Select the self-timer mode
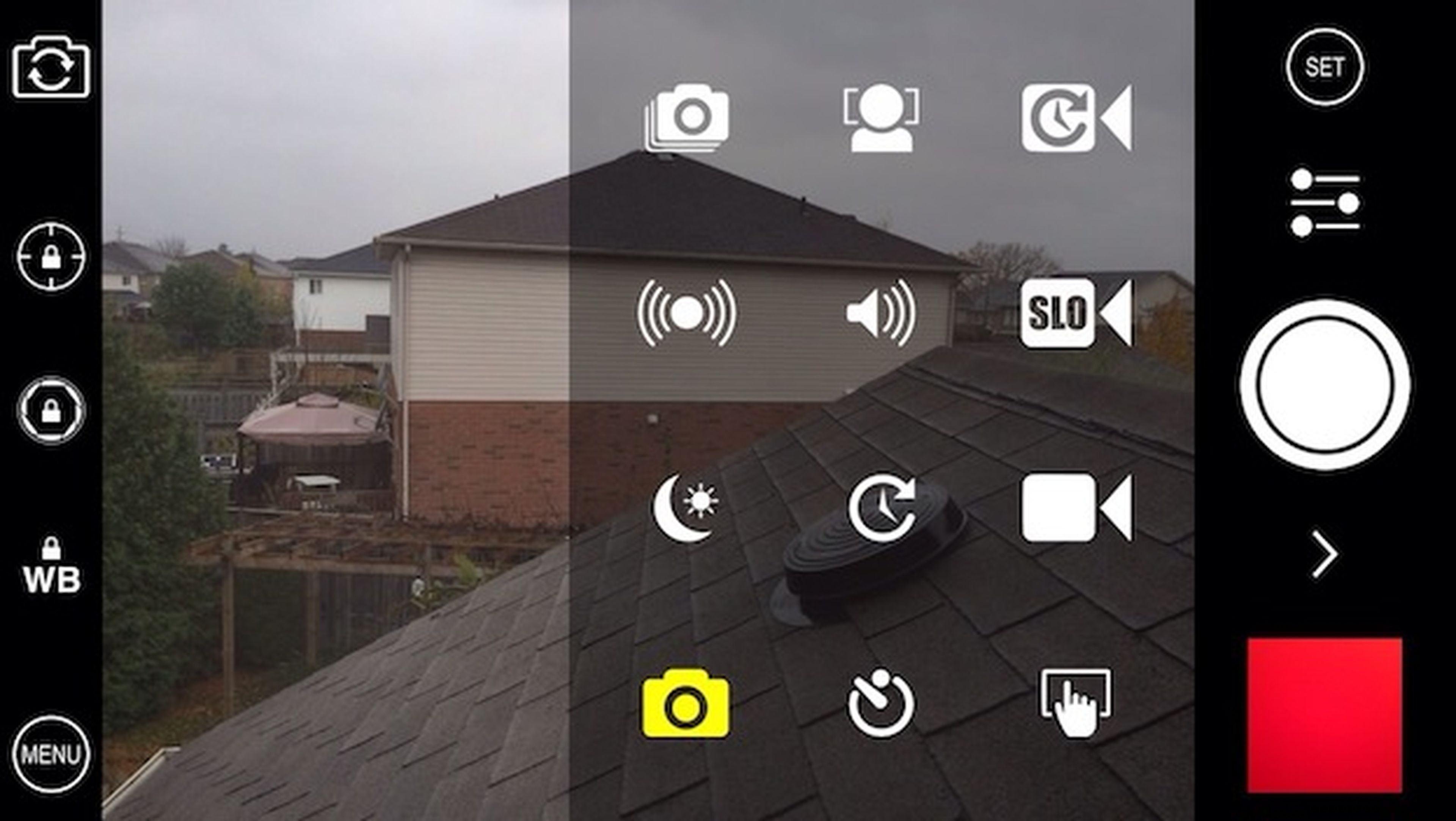Image resolution: width=1456 pixels, height=821 pixels. click(x=881, y=703)
